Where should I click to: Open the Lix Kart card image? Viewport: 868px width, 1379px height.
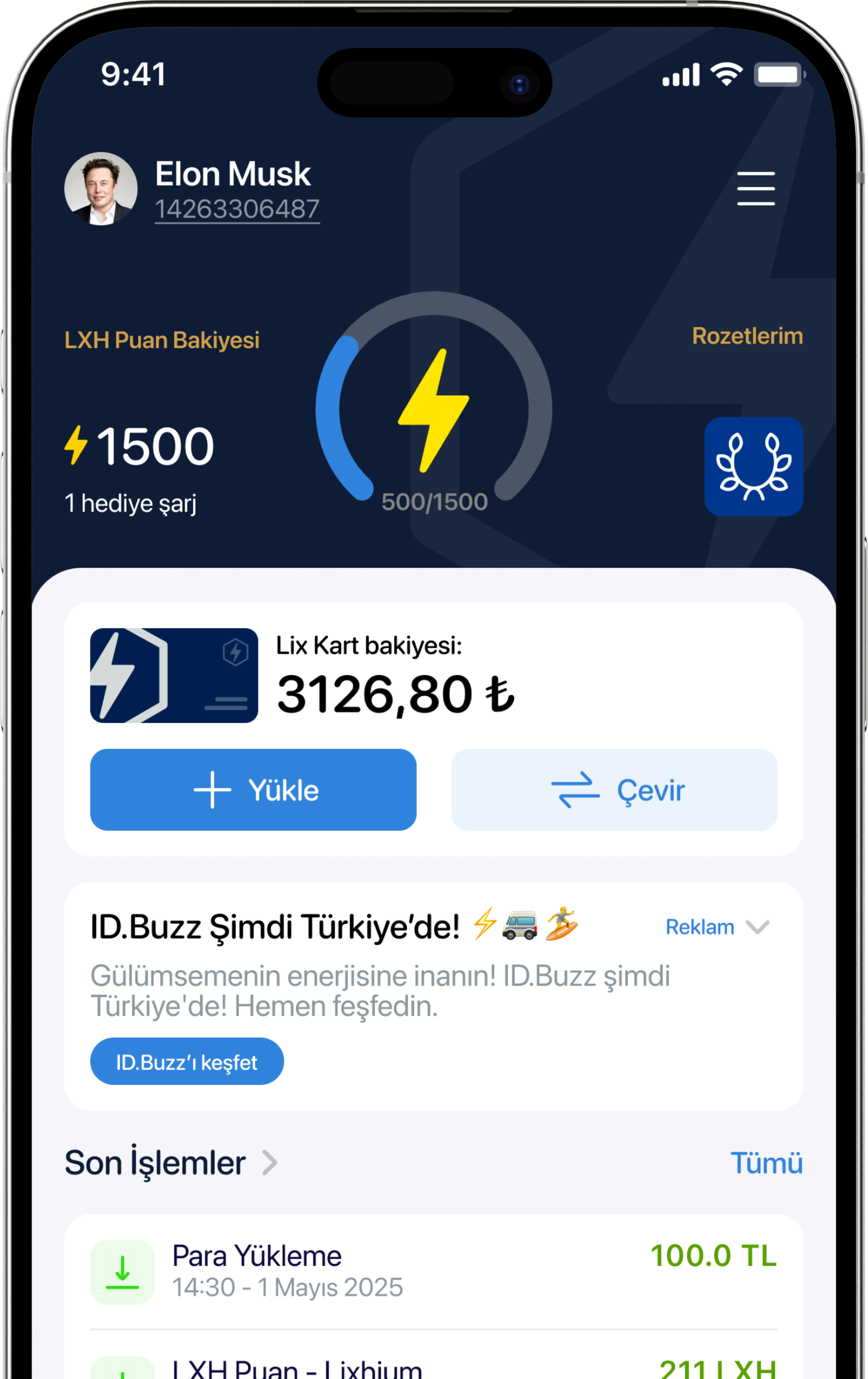174,675
